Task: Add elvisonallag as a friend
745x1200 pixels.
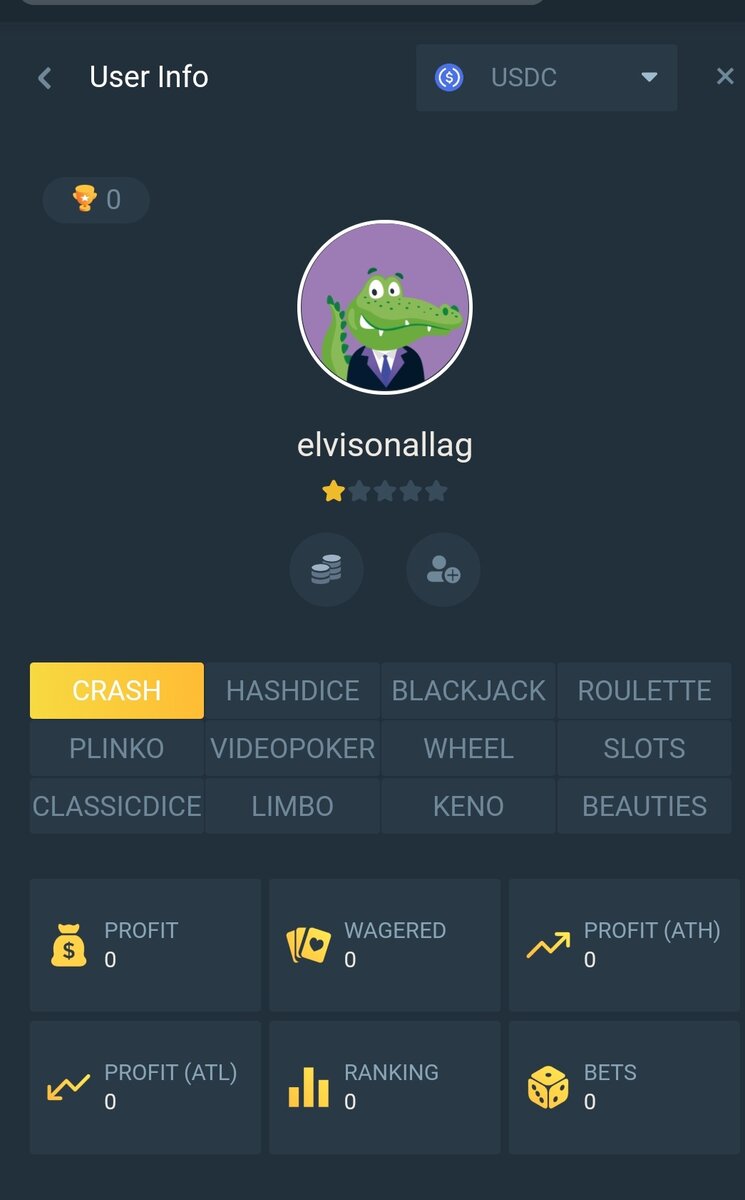Action: point(443,570)
